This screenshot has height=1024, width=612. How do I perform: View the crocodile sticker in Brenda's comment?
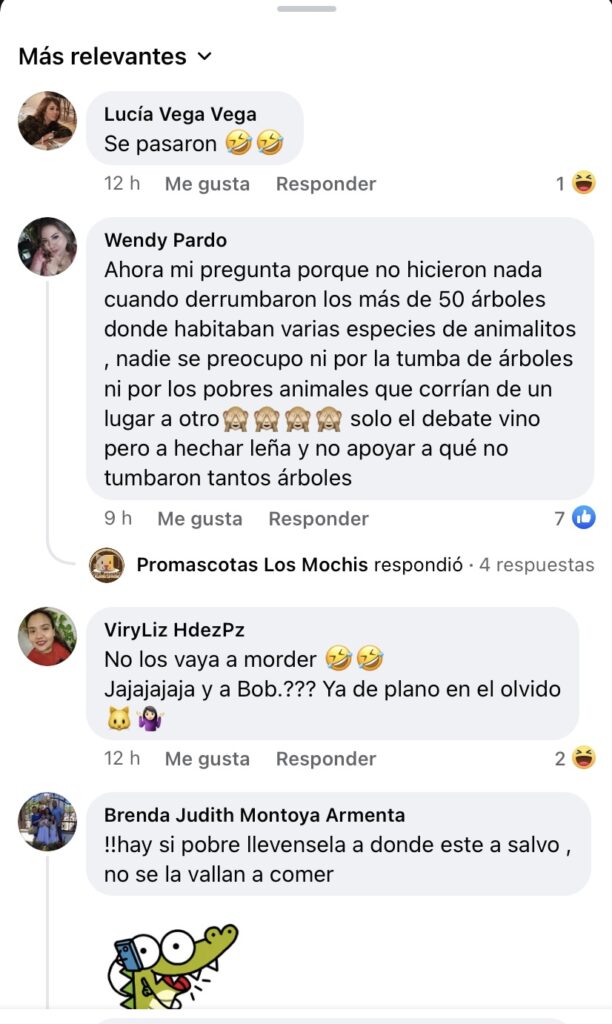(x=172, y=965)
